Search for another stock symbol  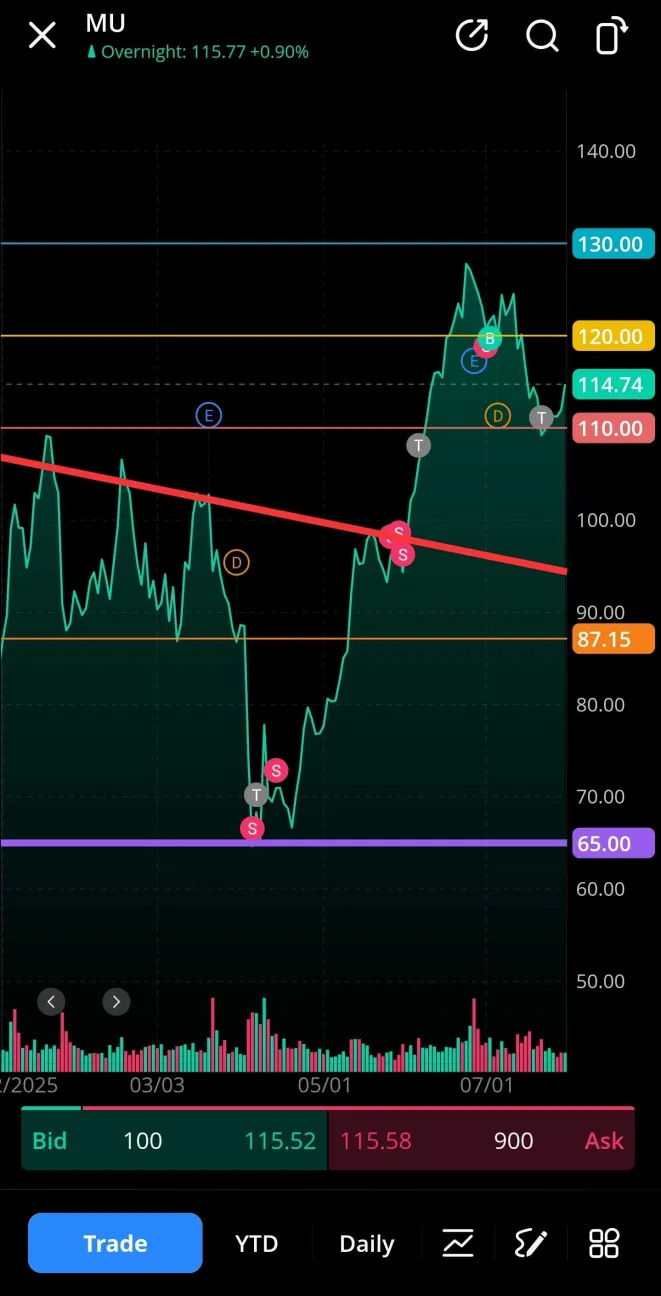click(x=542, y=36)
